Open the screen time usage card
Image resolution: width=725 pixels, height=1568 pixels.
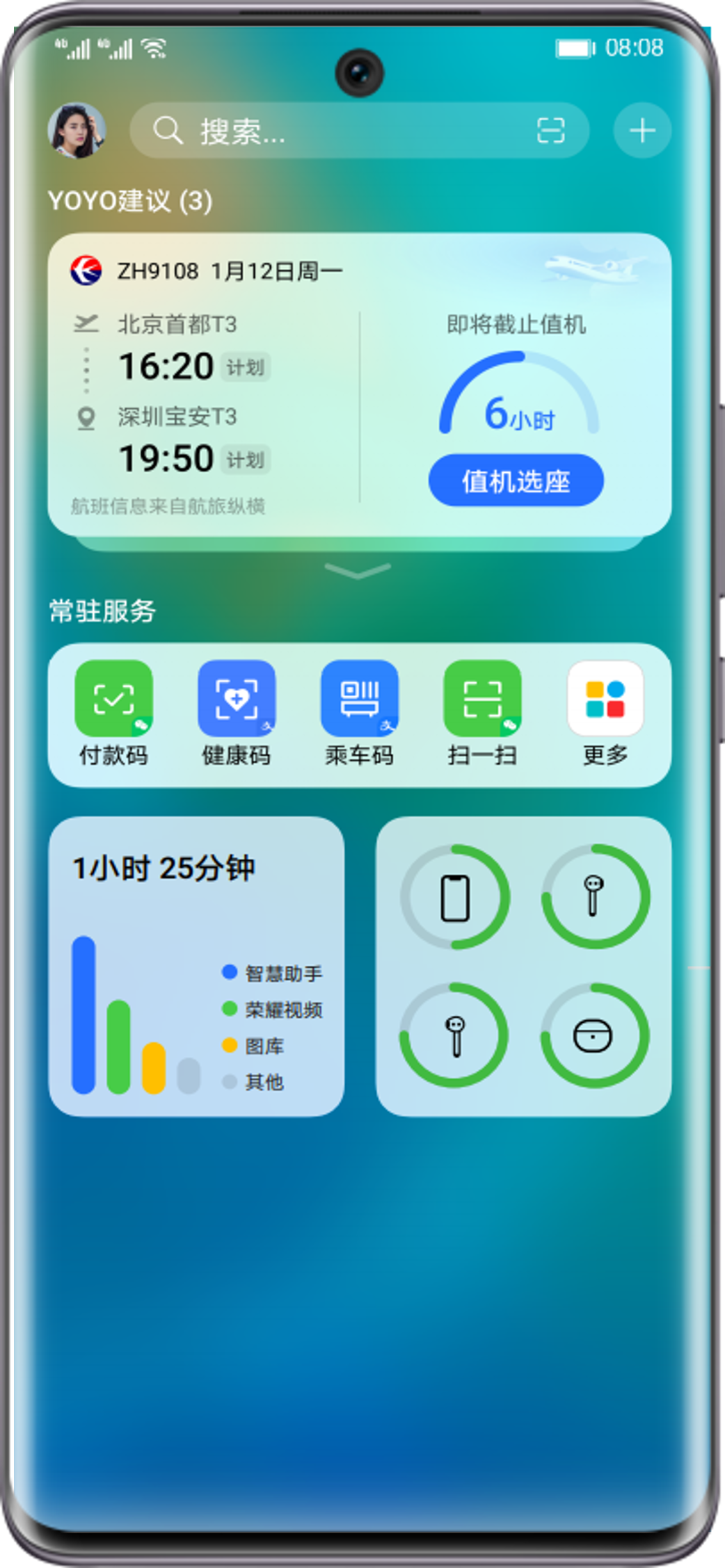point(196,966)
